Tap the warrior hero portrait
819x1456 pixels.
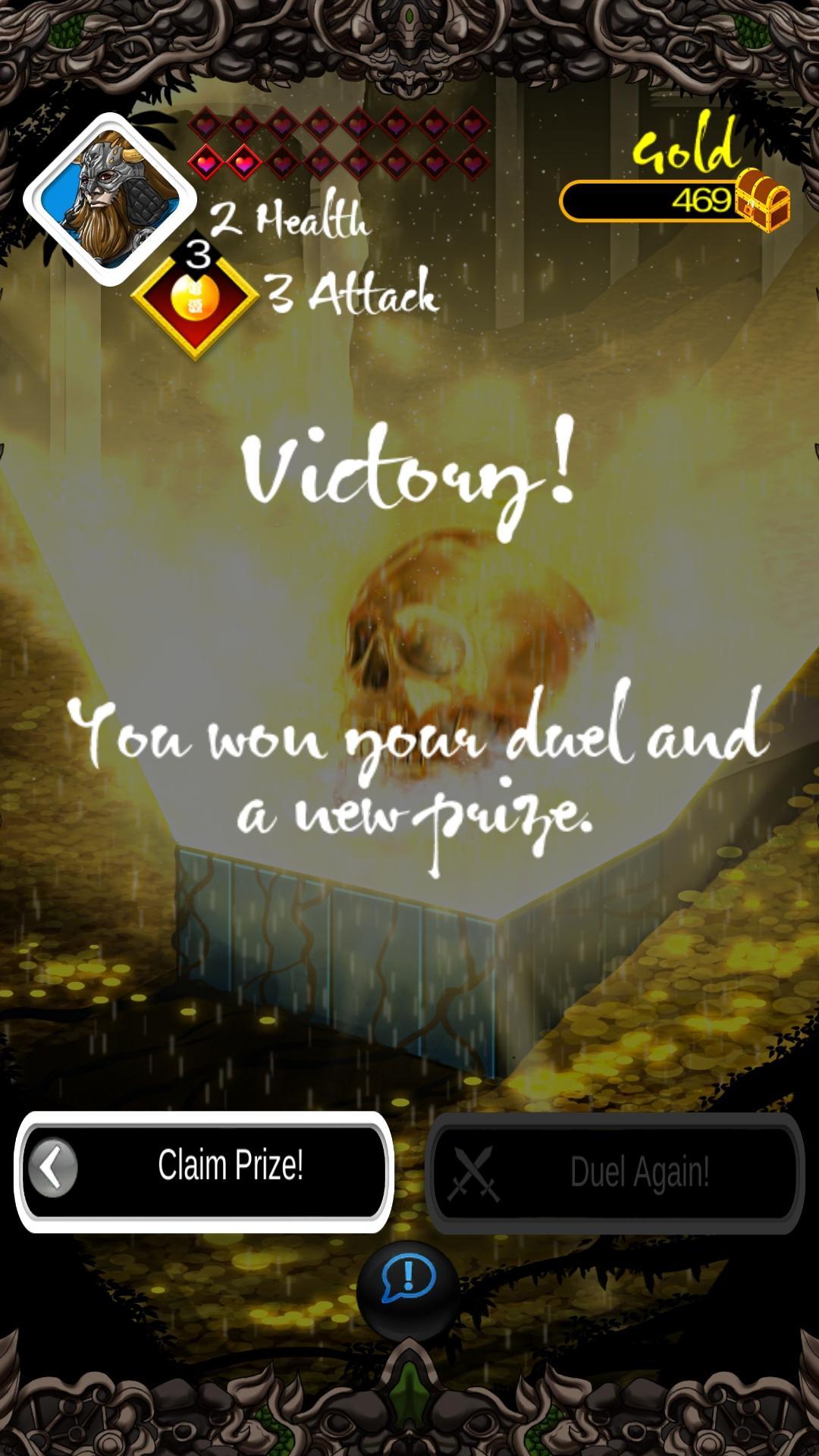point(110,199)
